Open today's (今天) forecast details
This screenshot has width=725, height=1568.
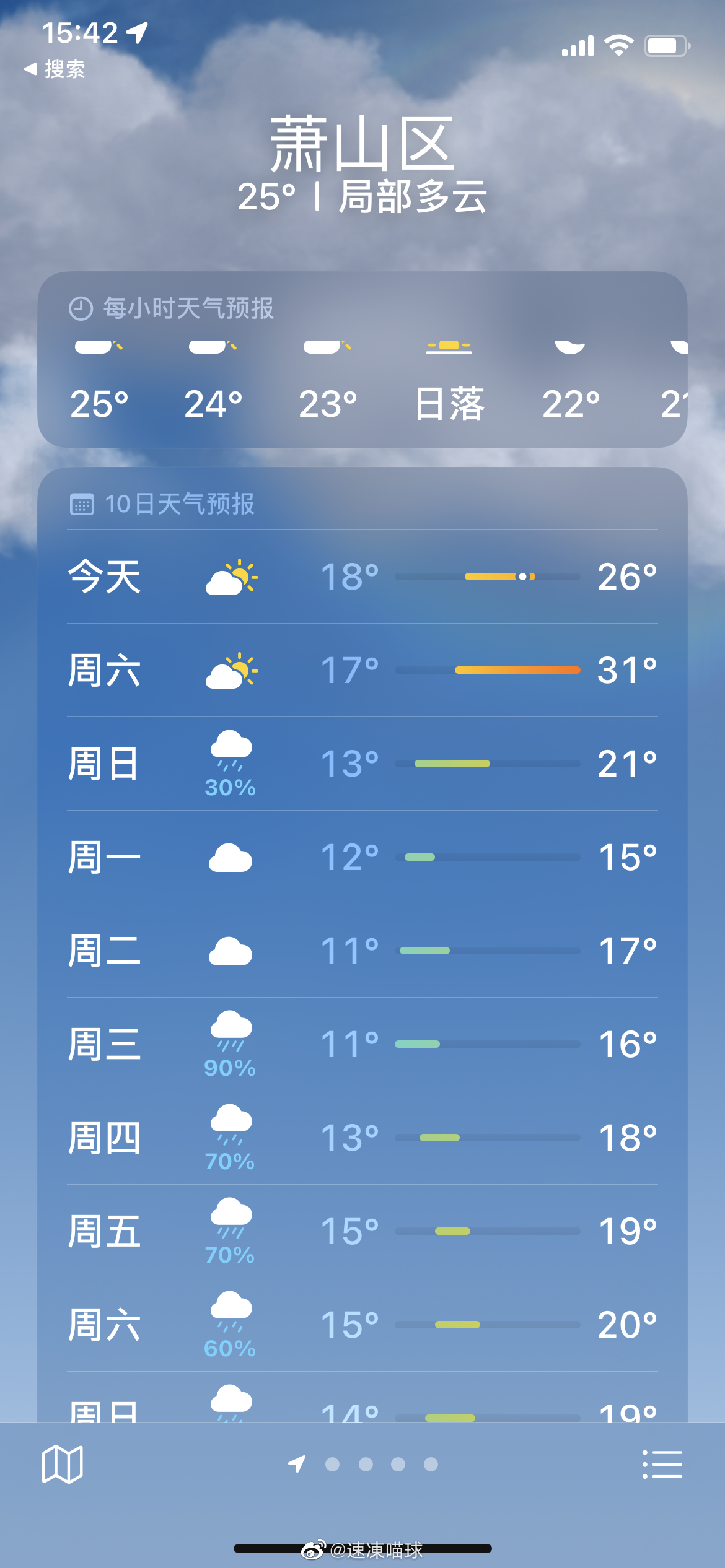pos(362,577)
